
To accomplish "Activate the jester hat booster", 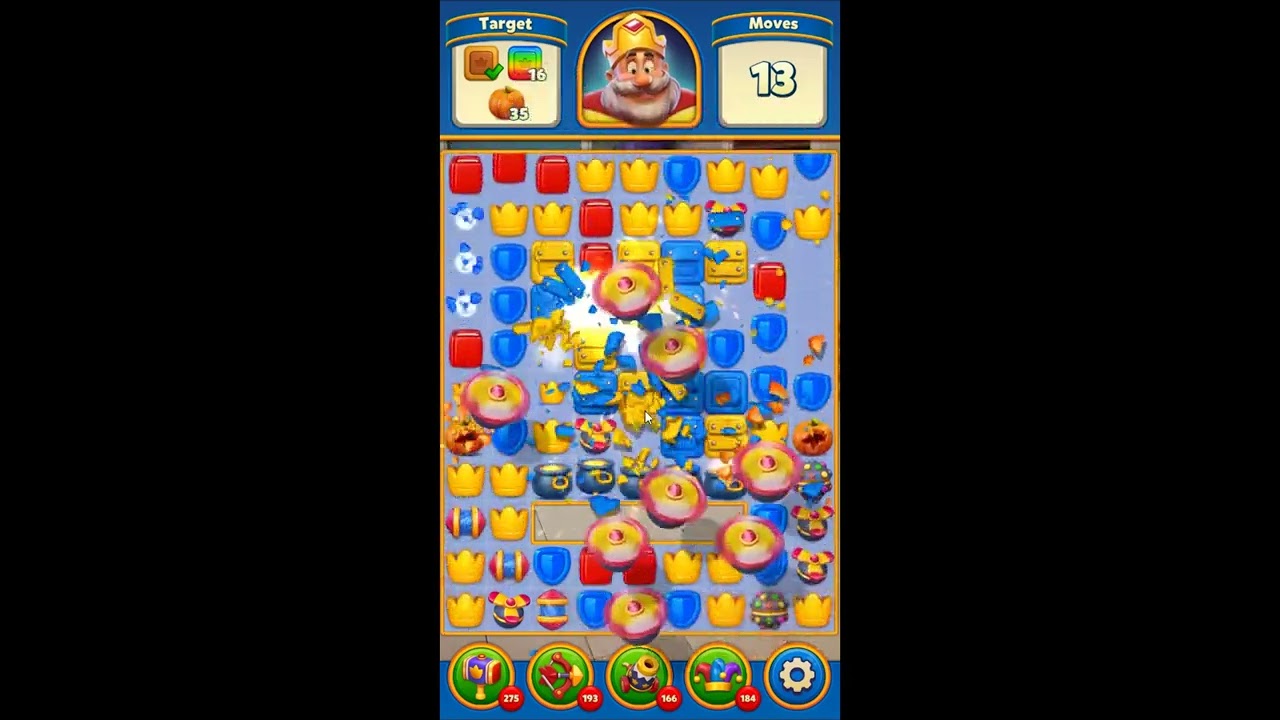I will point(717,676).
